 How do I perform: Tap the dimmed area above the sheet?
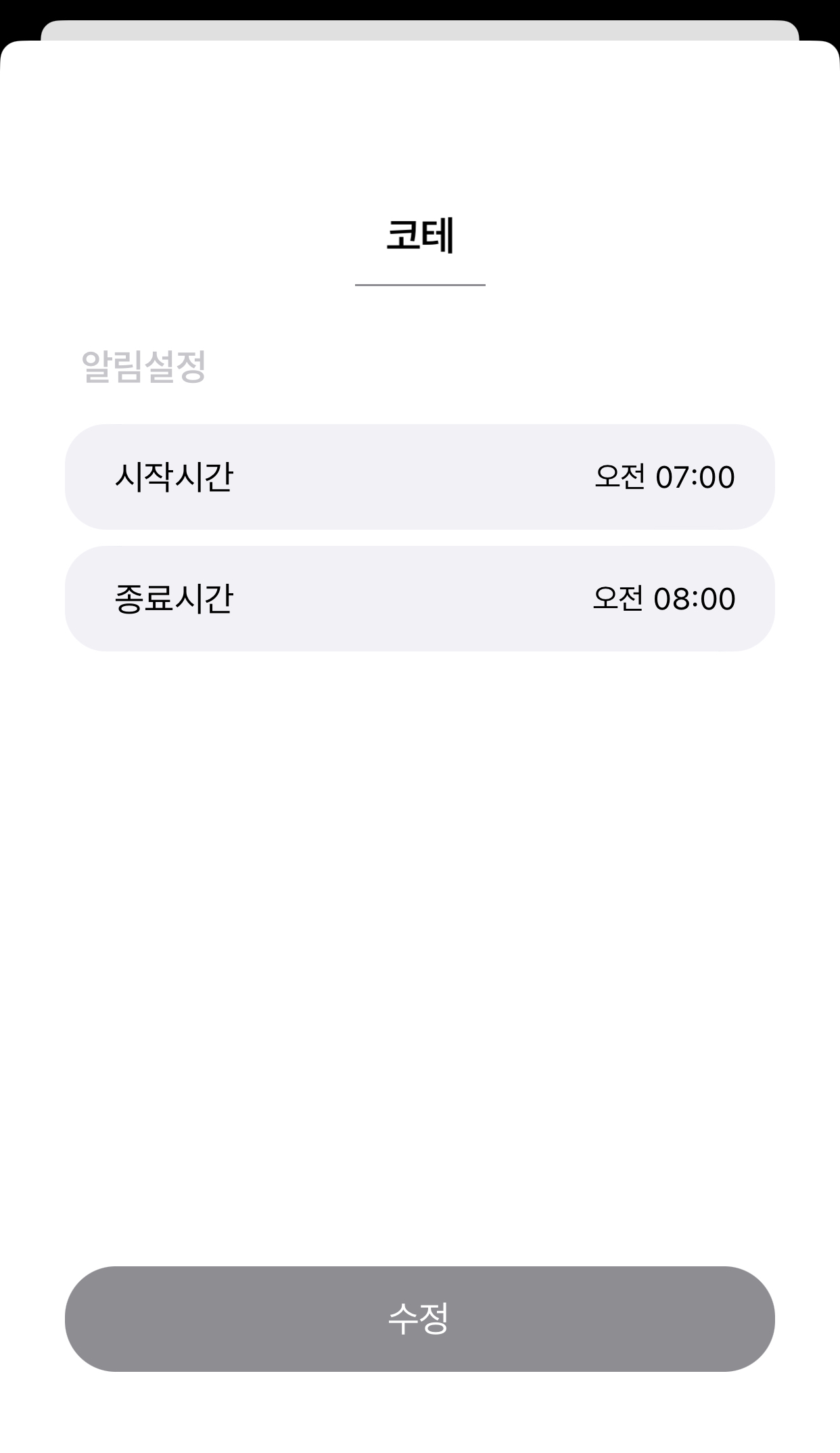click(419, 10)
